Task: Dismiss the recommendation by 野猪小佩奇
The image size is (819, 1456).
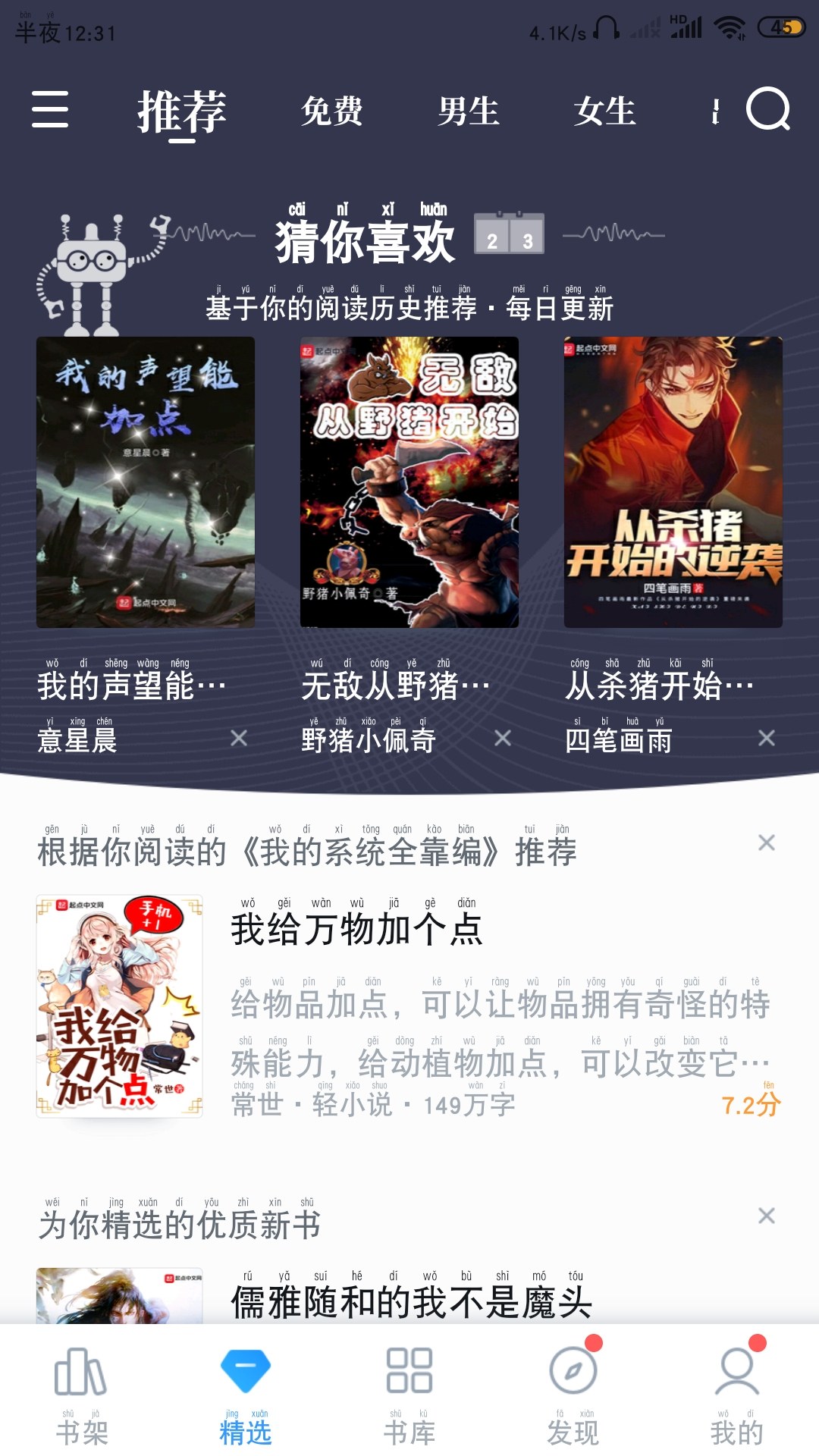Action: tap(503, 738)
